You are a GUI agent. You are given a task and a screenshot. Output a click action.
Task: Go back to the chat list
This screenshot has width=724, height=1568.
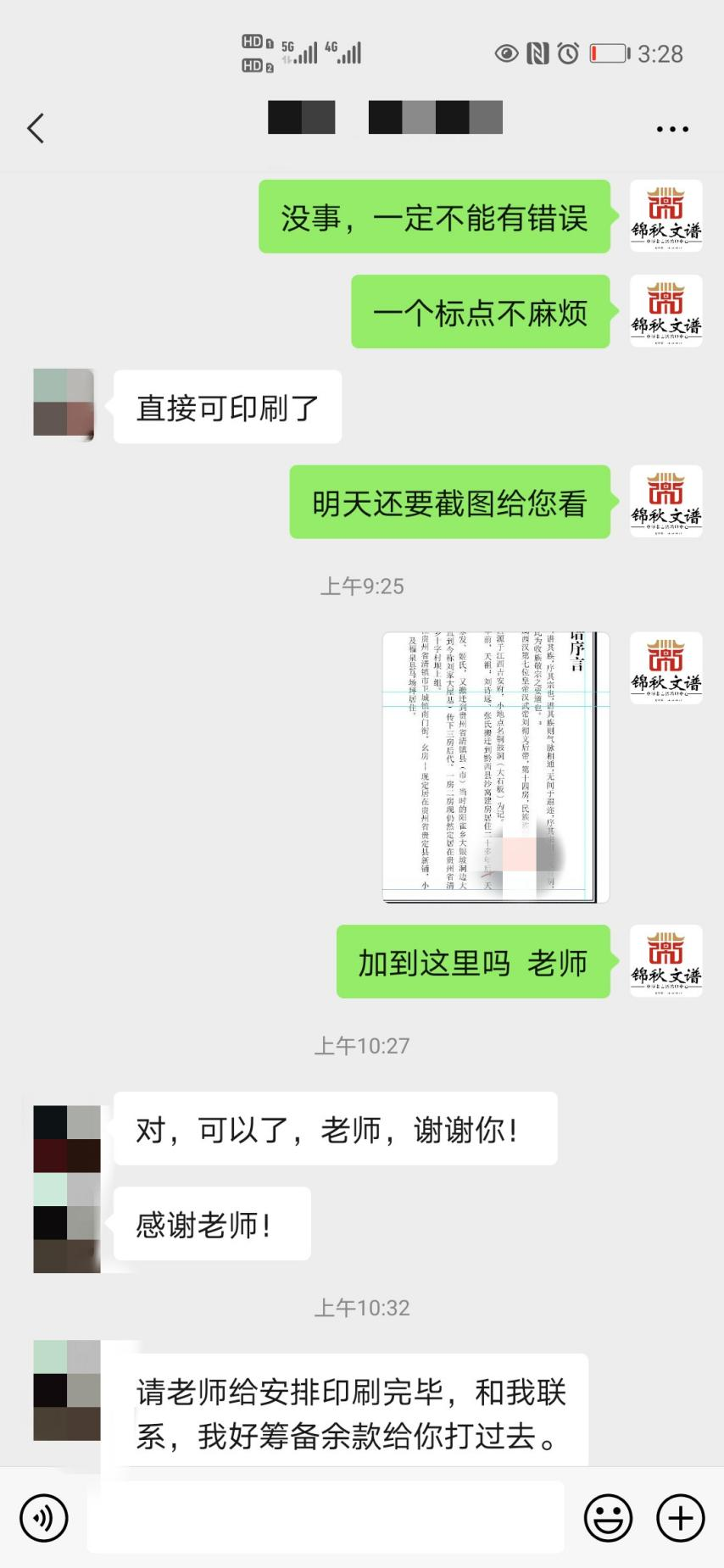click(x=36, y=129)
